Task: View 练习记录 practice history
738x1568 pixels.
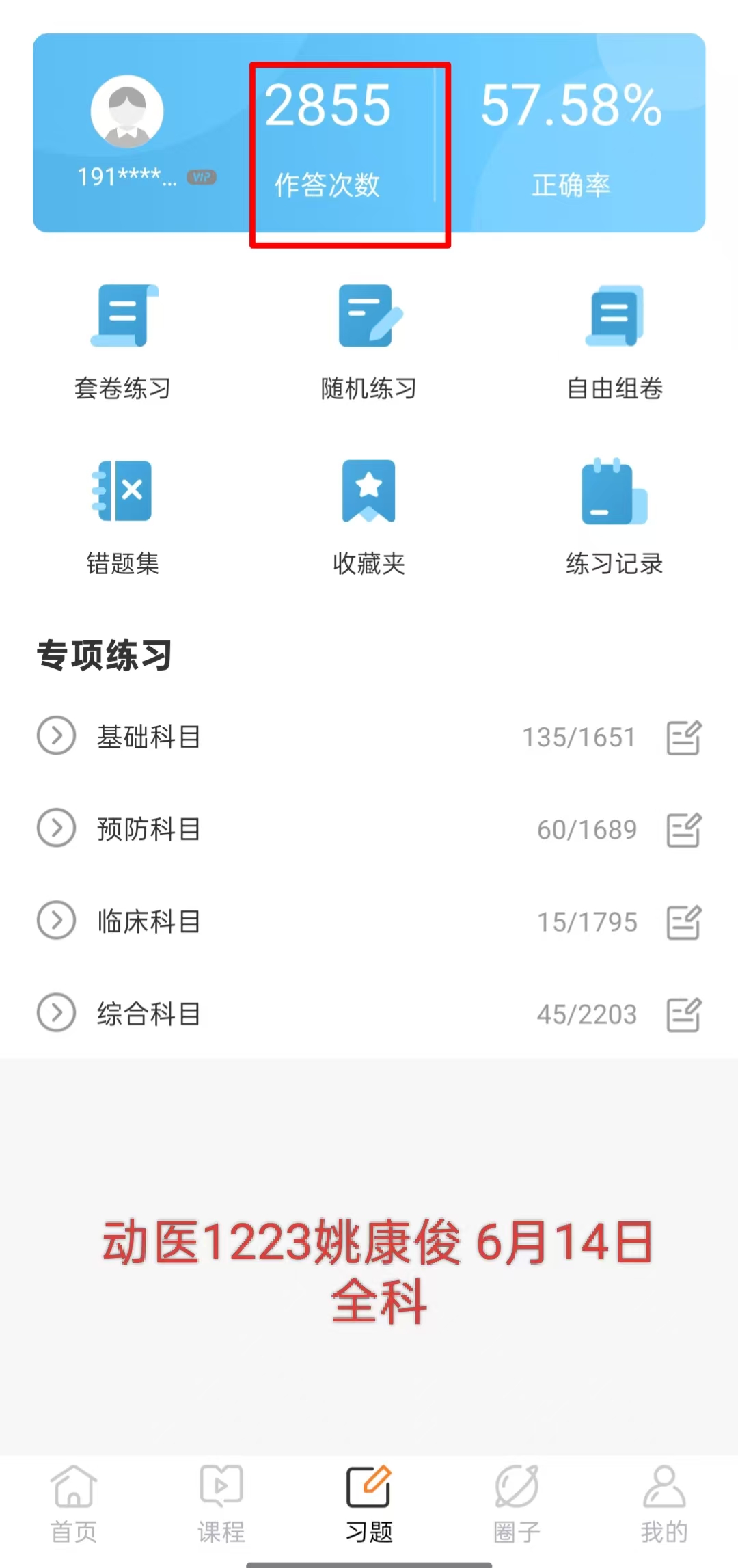Action: [x=615, y=517]
